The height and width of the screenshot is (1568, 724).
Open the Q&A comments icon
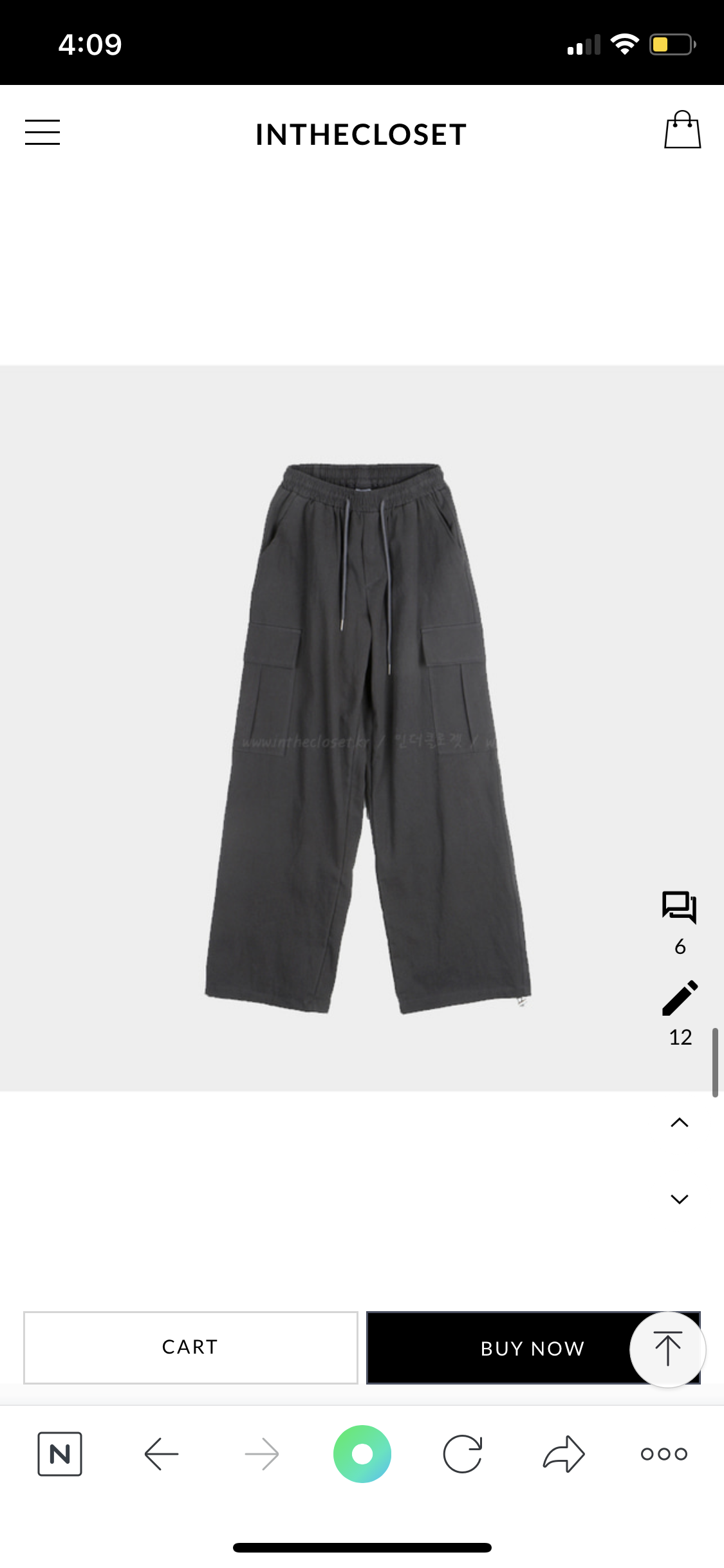pyautogui.click(x=680, y=908)
